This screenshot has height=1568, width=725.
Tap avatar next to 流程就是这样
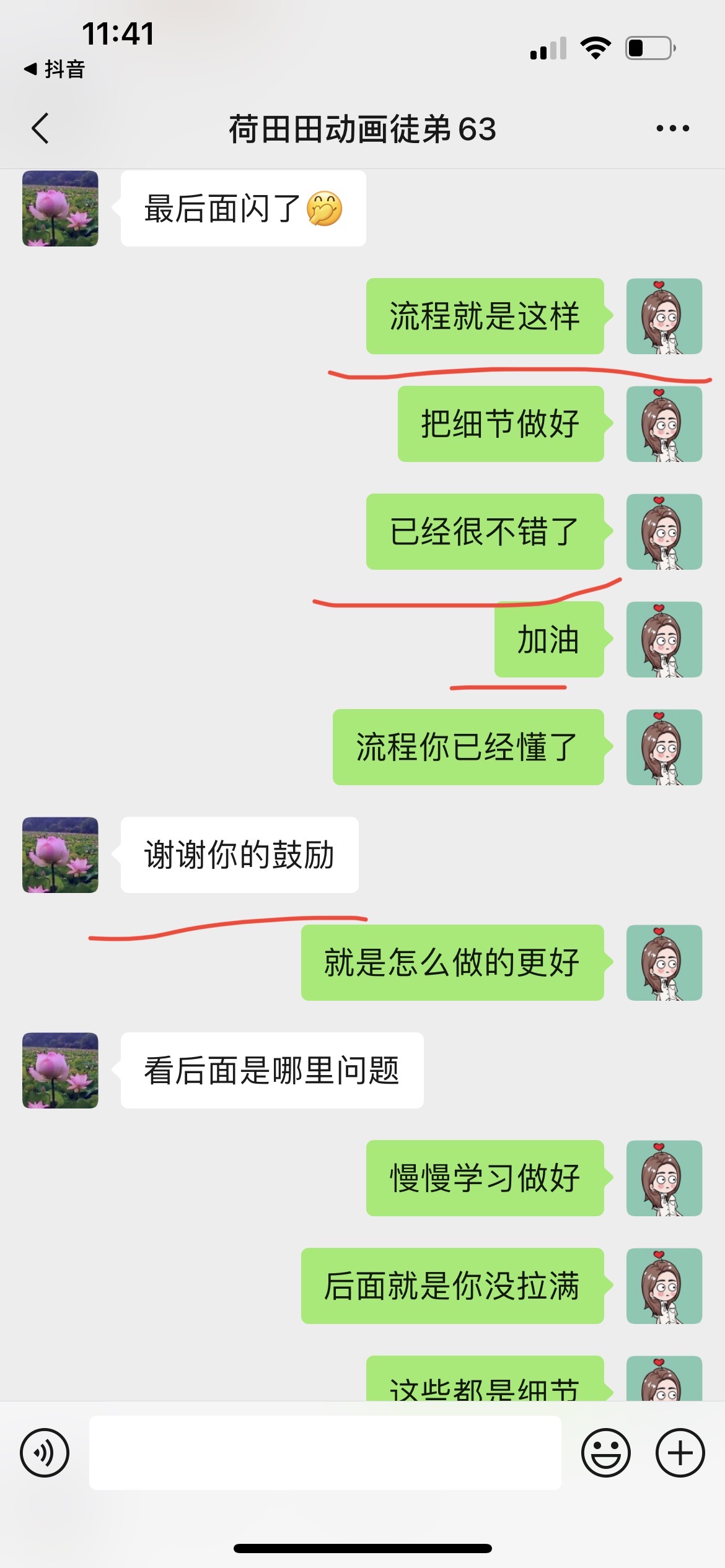(x=664, y=316)
